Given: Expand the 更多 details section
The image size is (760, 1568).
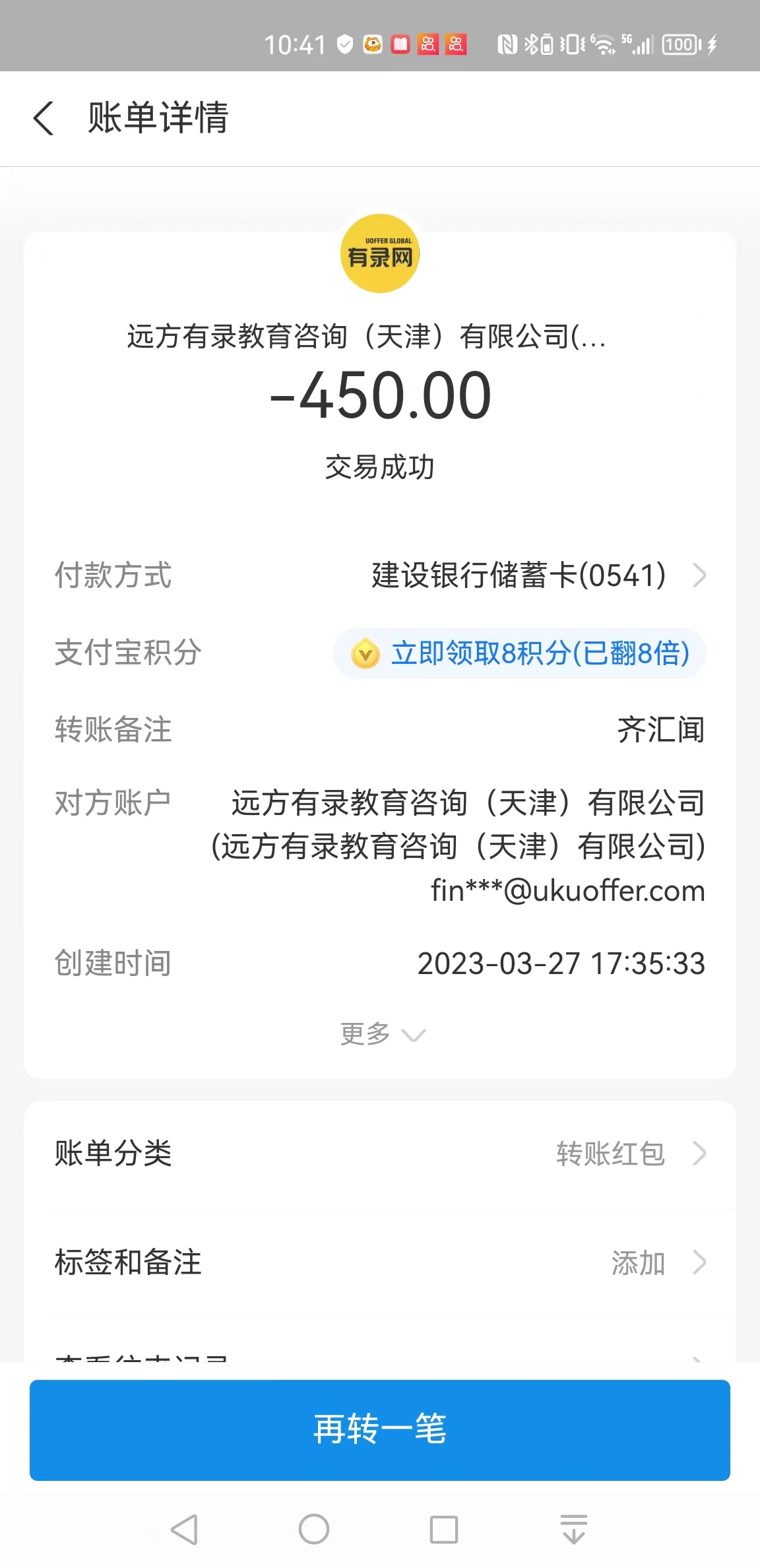Looking at the screenshot, I should tap(381, 1034).
